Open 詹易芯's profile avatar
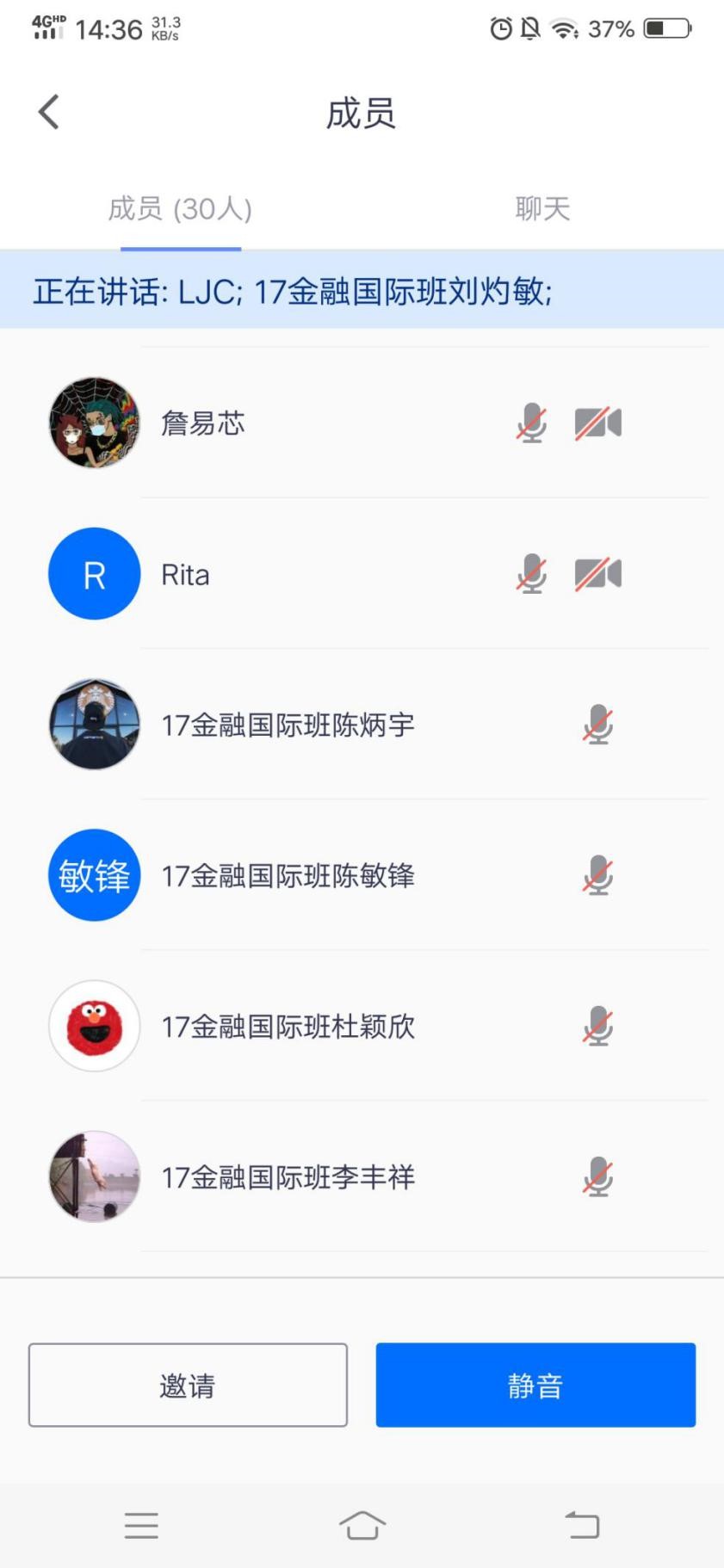724x1568 pixels. (x=94, y=423)
